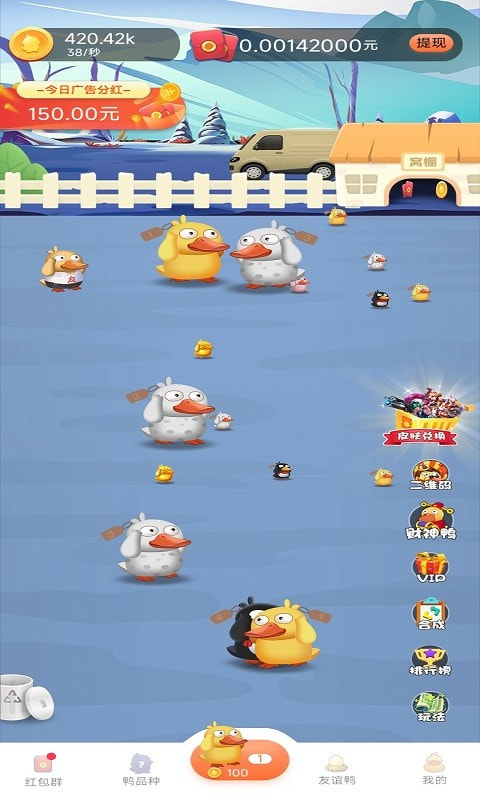The height and width of the screenshot is (800, 480).
Task: Tap the 提现 withdraw button
Action: 431,43
